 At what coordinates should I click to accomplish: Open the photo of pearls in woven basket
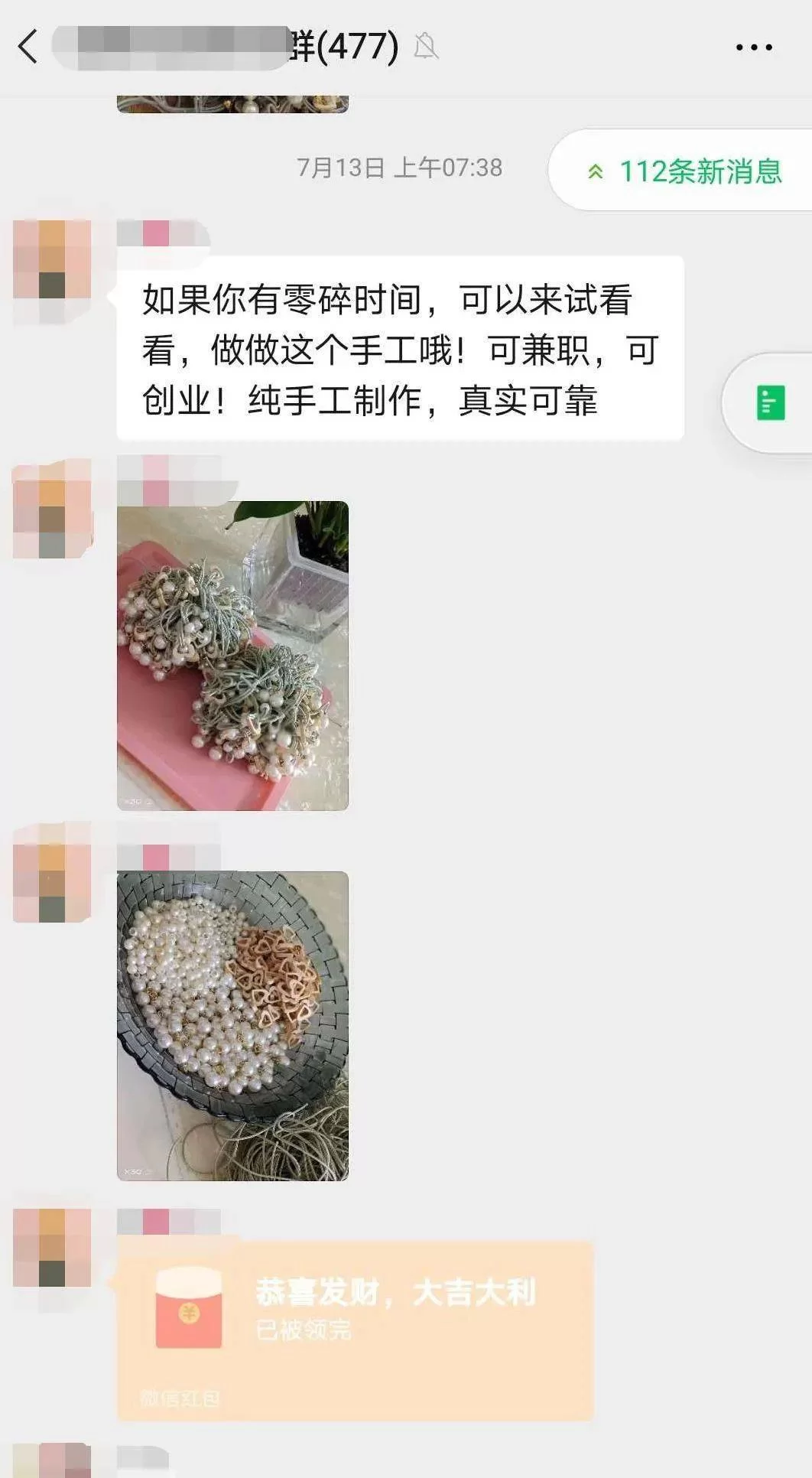232,1026
